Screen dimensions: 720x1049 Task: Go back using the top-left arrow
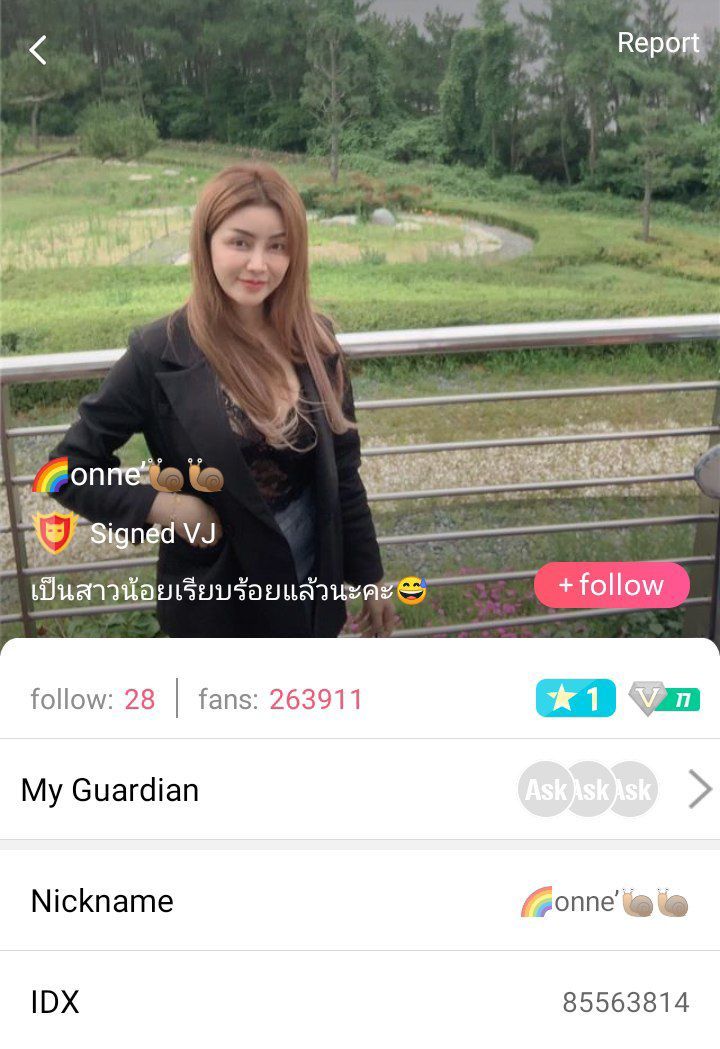(x=38, y=50)
